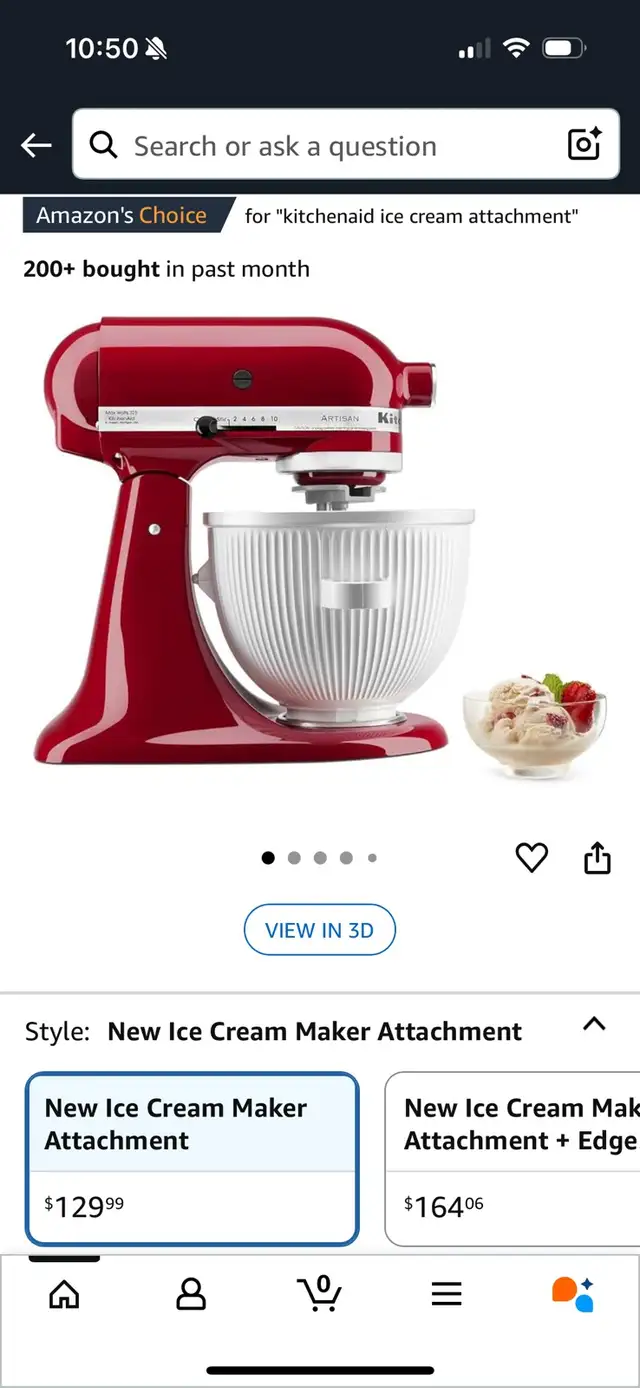Screen dimensions: 640x1388
Task: Open the hamburger menu tab
Action: (x=446, y=1294)
